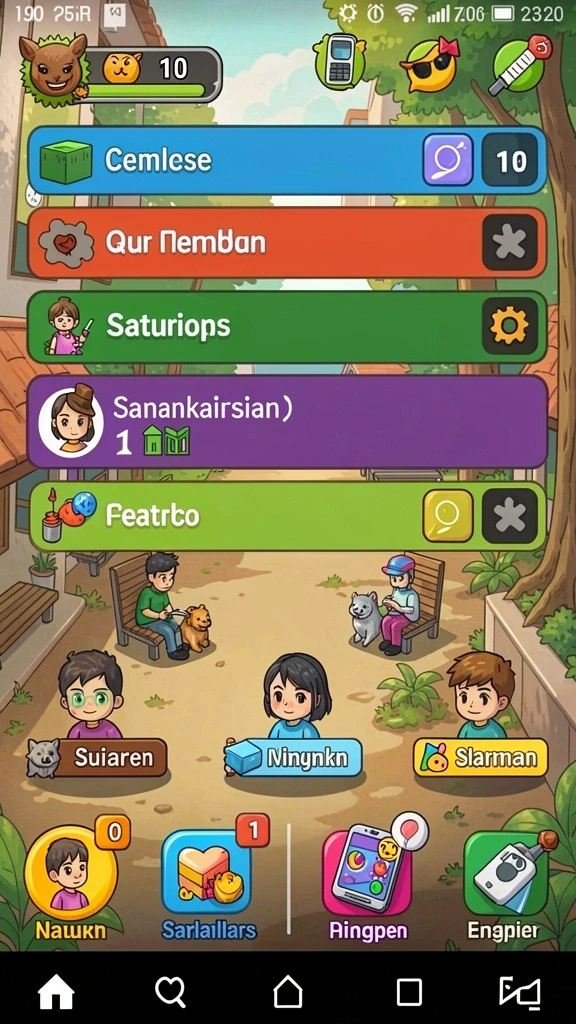
Task: Go to the Ringpen tab
Action: coord(368,882)
